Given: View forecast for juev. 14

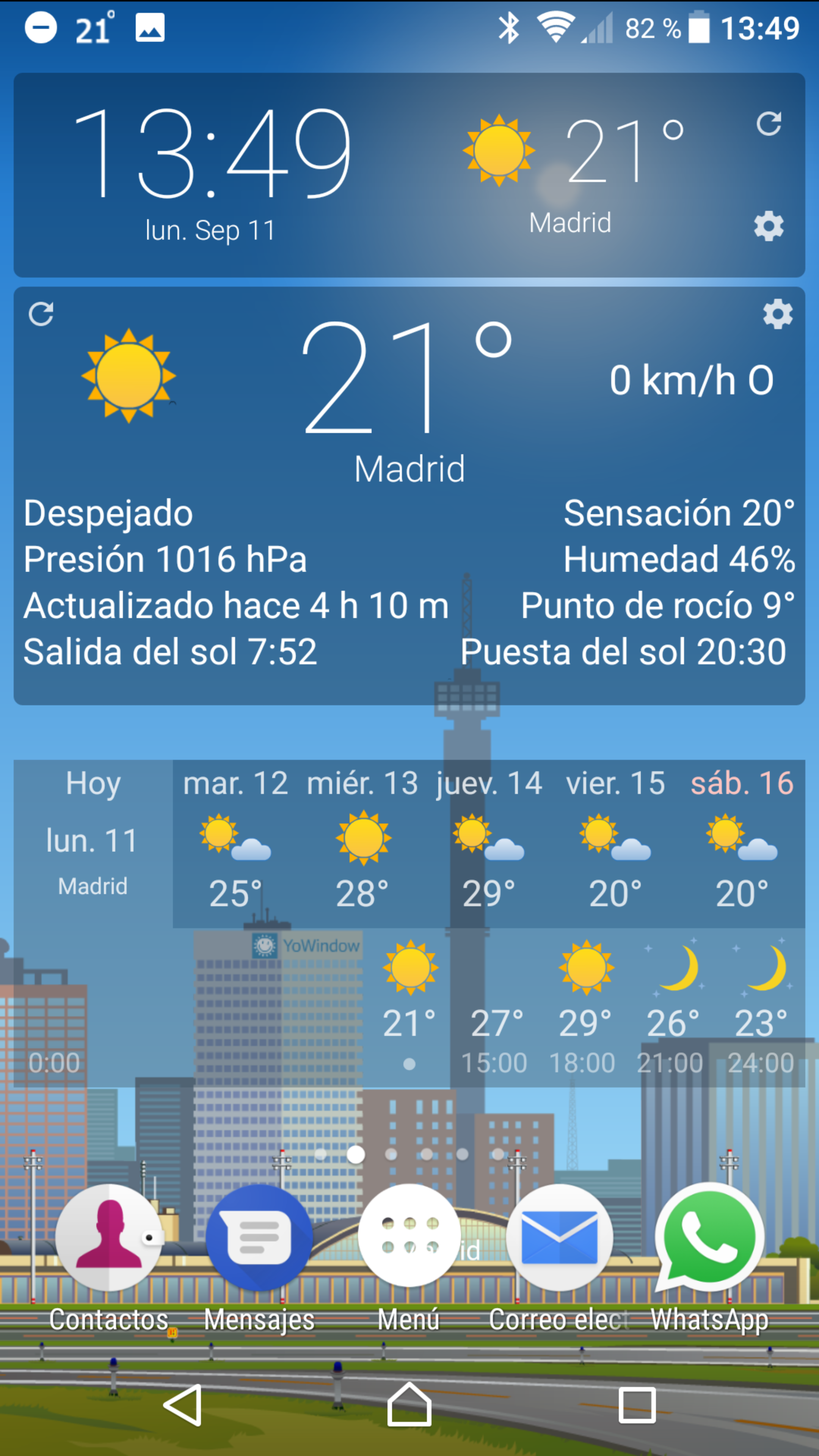Looking at the screenshot, I should tap(489, 842).
